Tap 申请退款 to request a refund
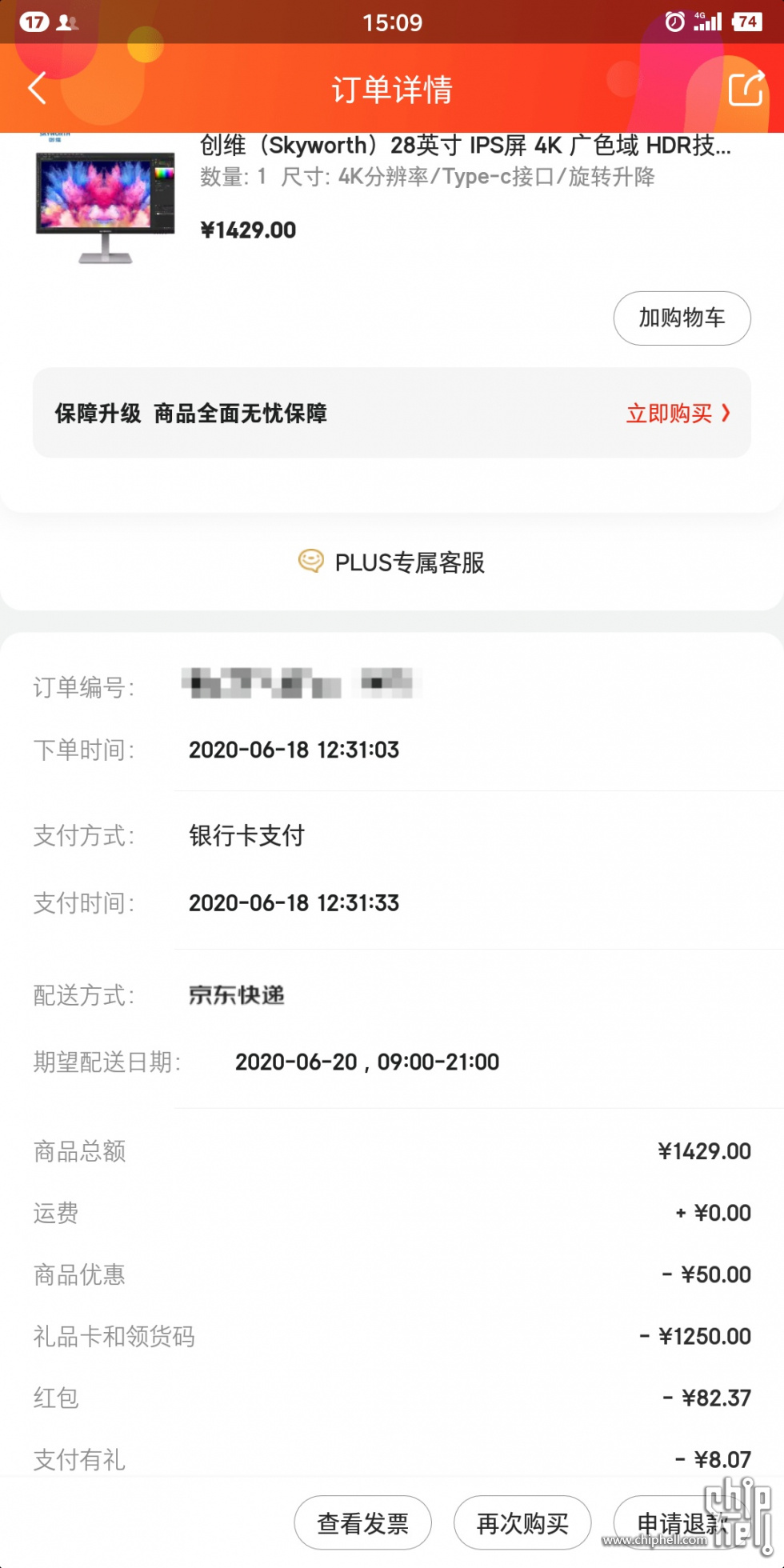Image resolution: width=784 pixels, height=1568 pixels. (682, 1523)
